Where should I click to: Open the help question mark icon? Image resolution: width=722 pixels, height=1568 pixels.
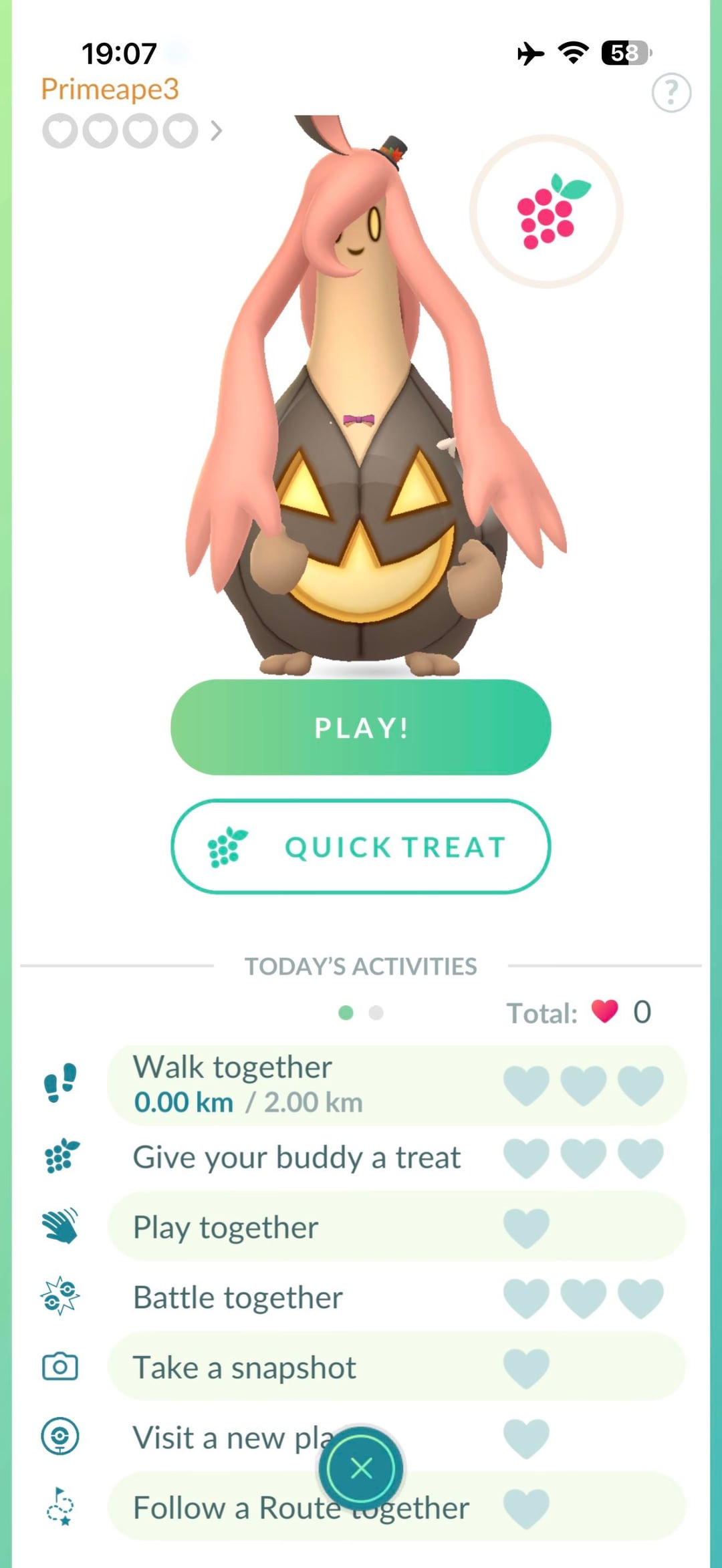point(671,92)
